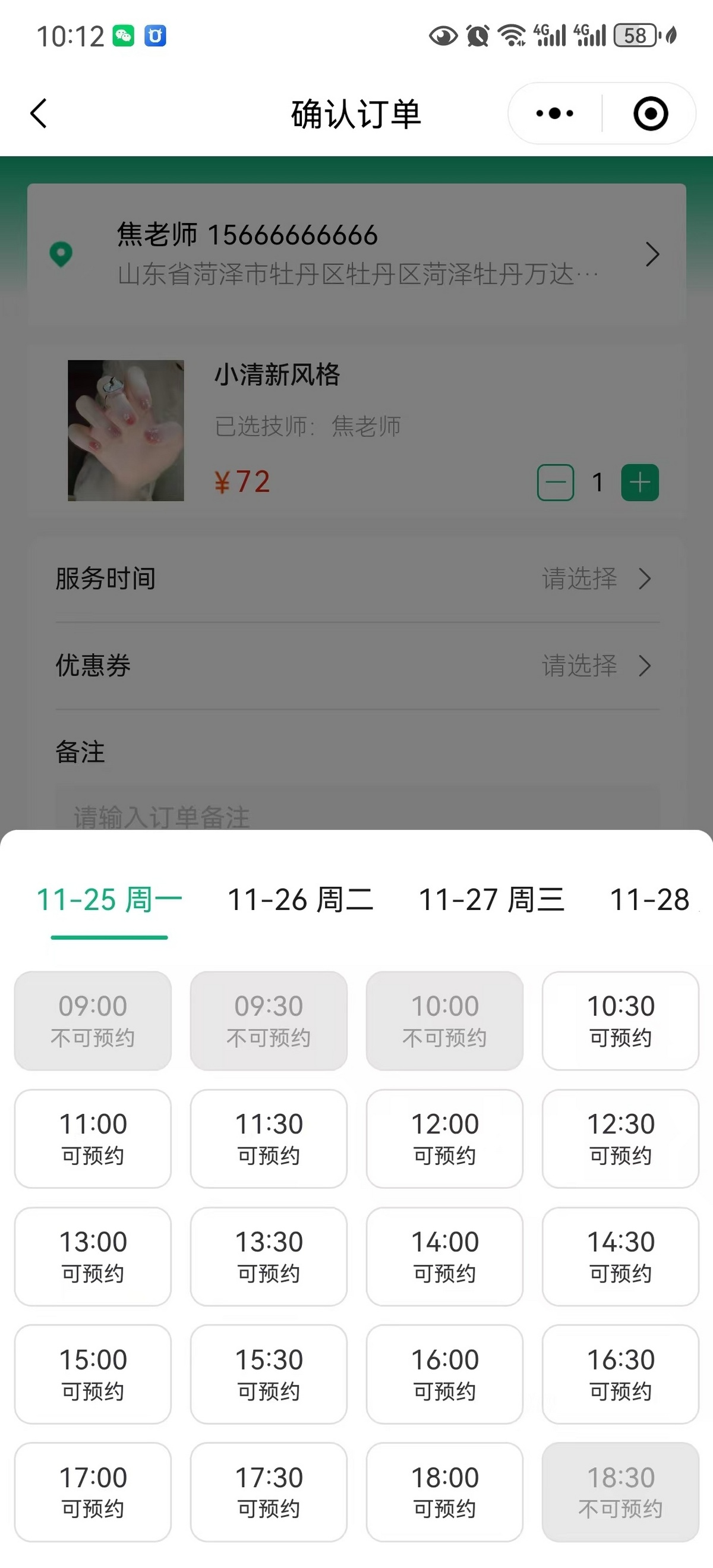Switch to the 11-27 周三 date tab
The height and width of the screenshot is (1568, 713).
[x=491, y=900]
